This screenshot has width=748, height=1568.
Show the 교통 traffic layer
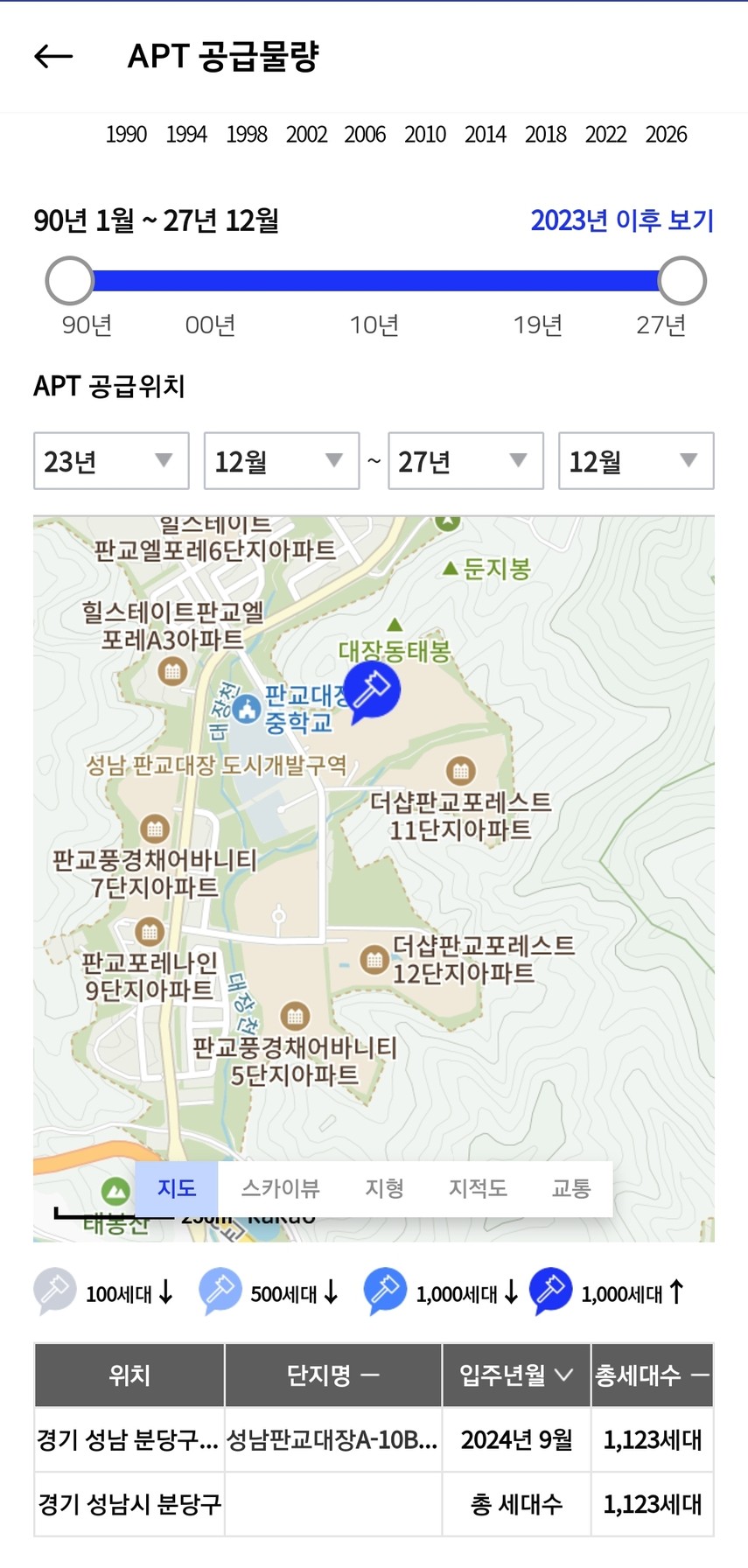pos(570,1188)
